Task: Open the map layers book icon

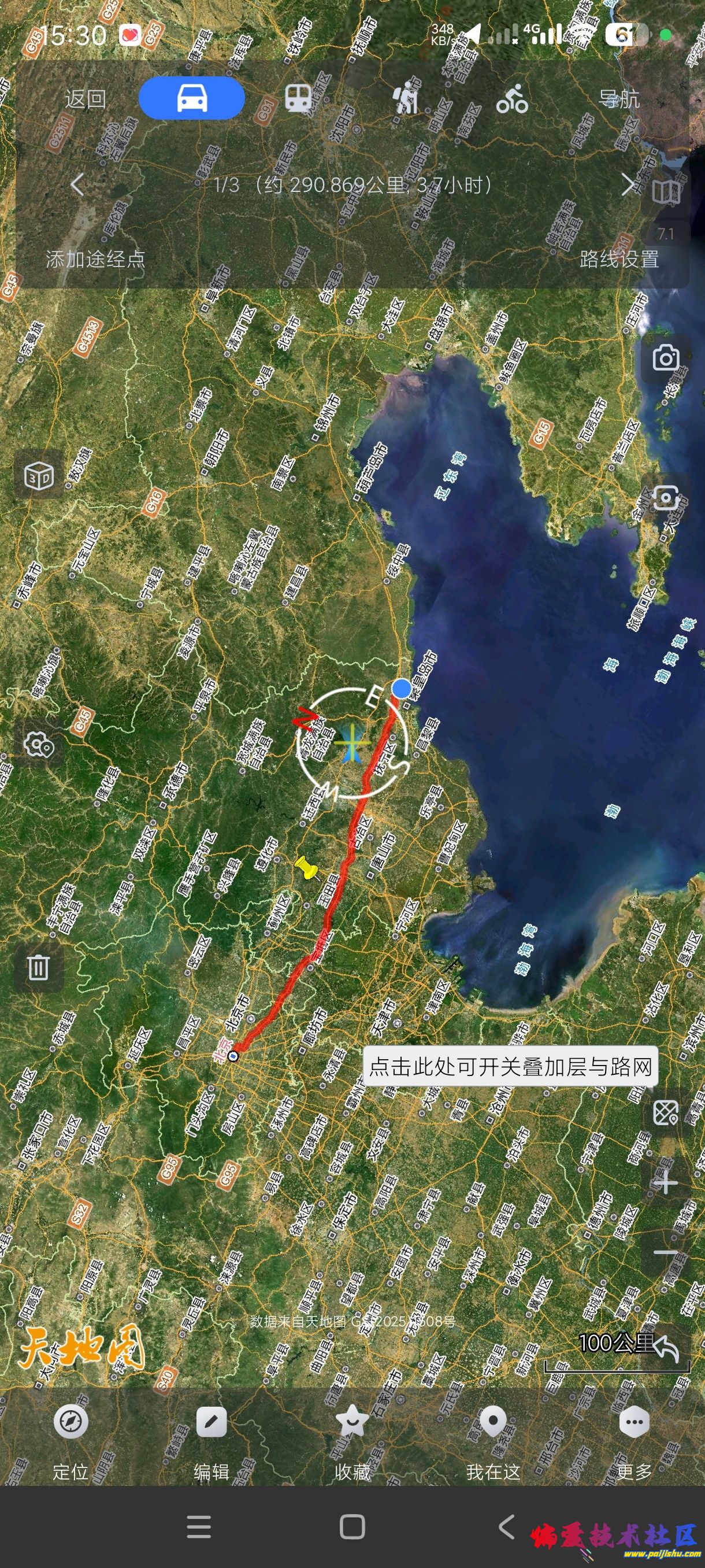Action: [x=666, y=192]
